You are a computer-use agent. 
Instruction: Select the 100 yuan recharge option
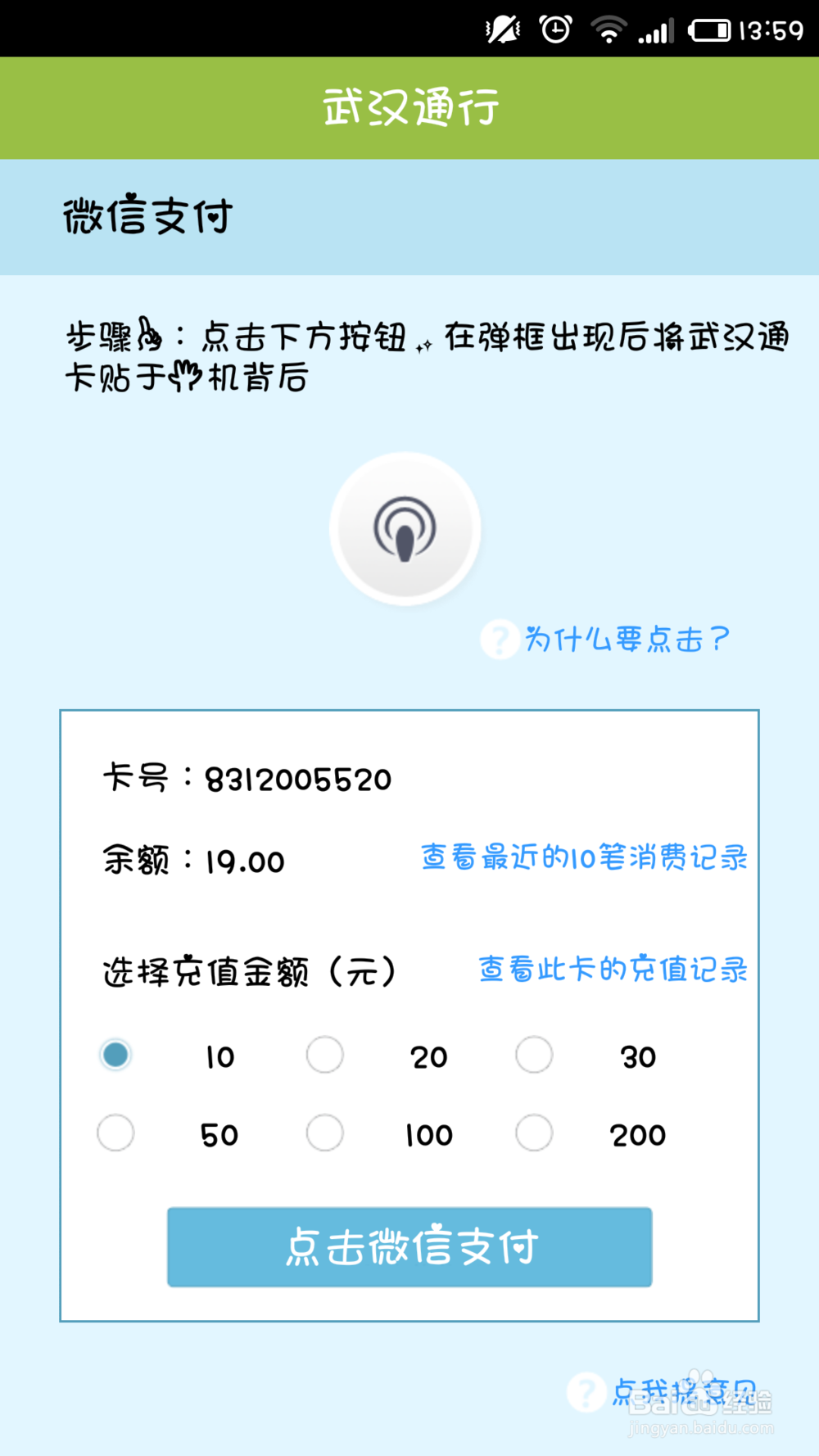click(325, 1133)
